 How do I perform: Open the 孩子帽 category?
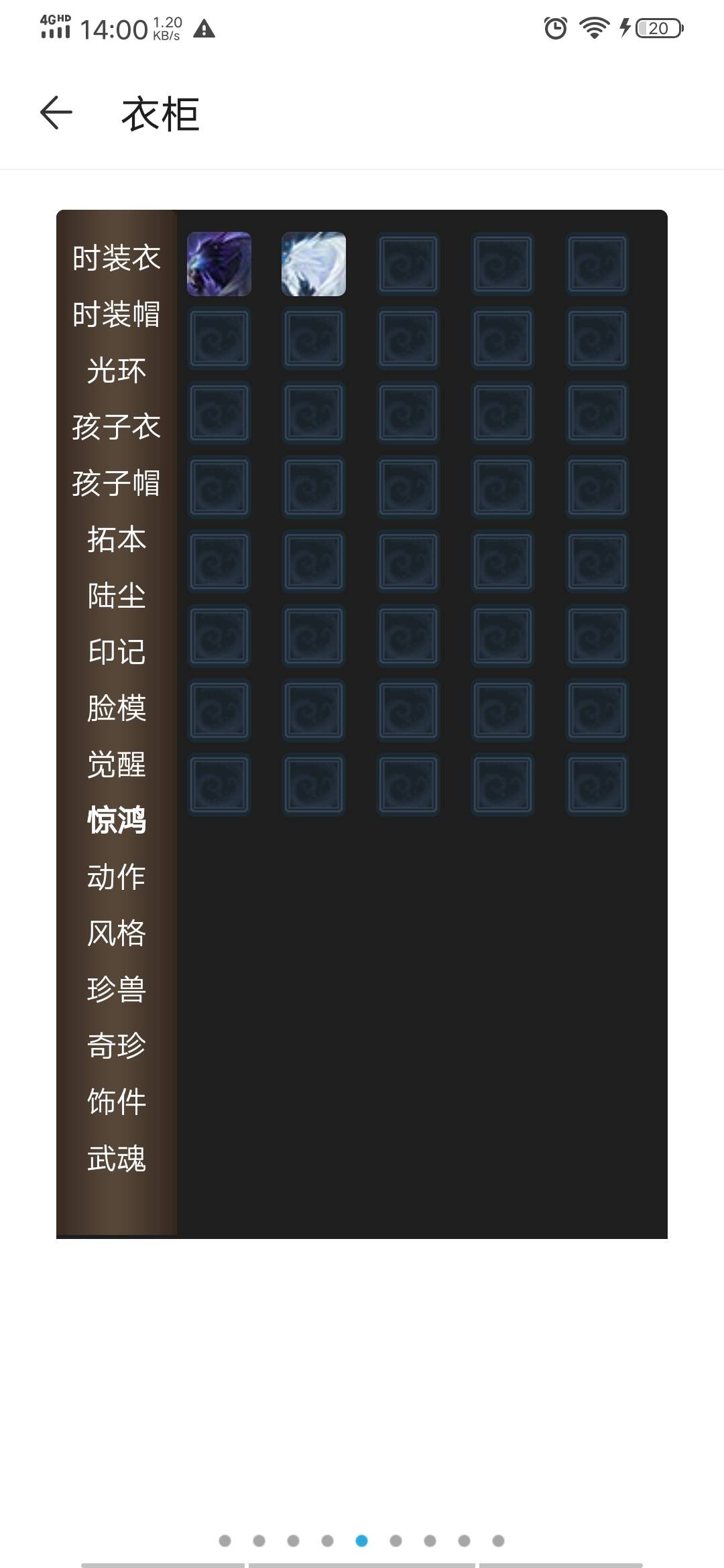117,483
